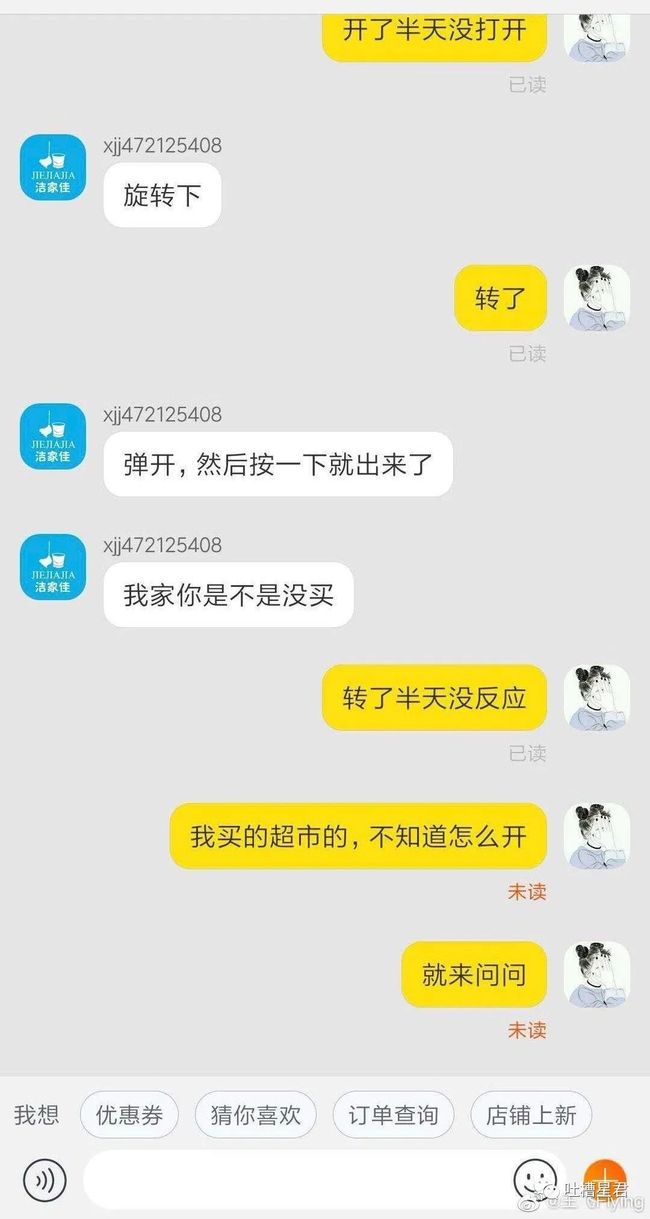Viewport: 650px width, 1219px height.
Task: Tap the 优惠券 chip
Action: pos(129,1115)
